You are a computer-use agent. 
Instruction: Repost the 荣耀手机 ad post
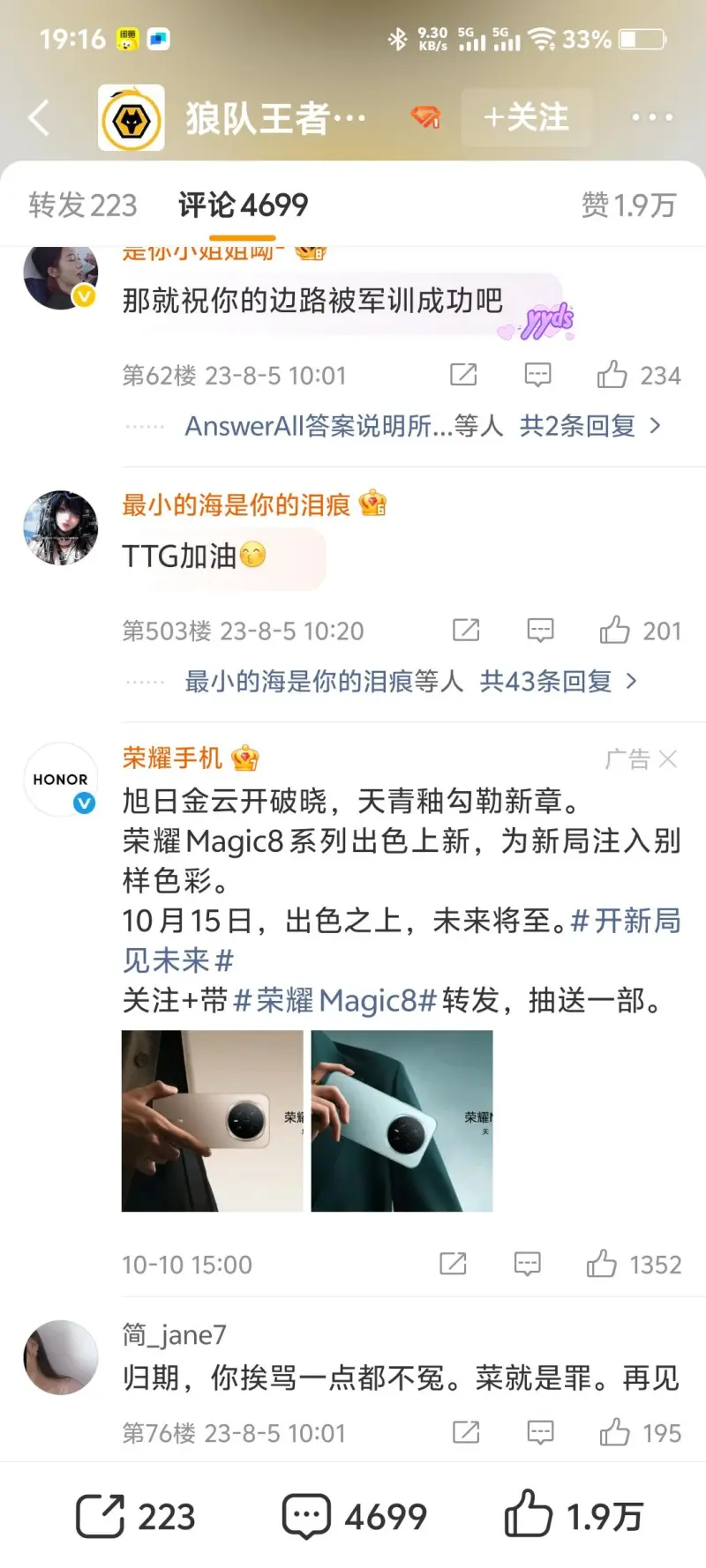453,1265
